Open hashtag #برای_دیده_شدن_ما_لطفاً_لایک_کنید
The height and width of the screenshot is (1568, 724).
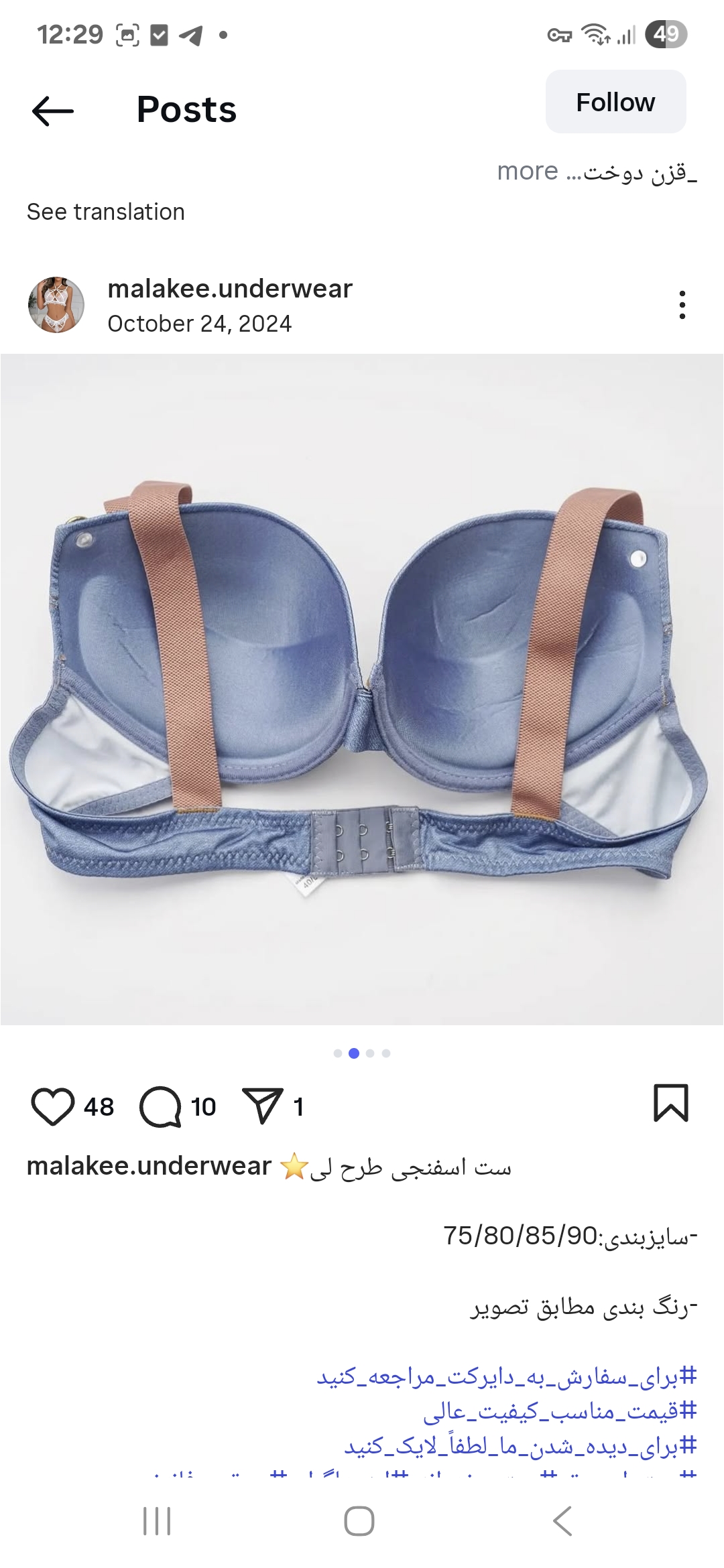pyautogui.click(x=520, y=1447)
